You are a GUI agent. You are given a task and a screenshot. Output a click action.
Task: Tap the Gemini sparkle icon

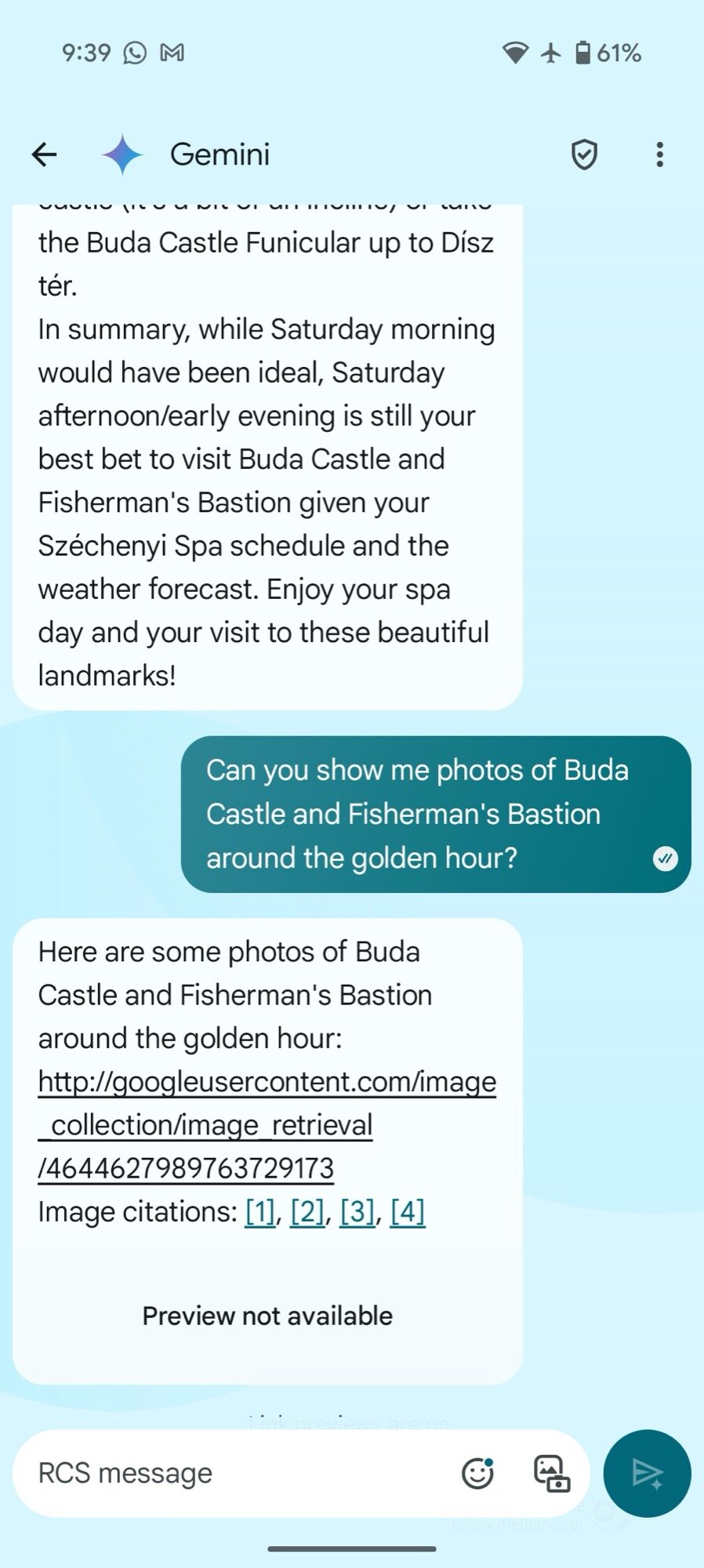(x=123, y=154)
